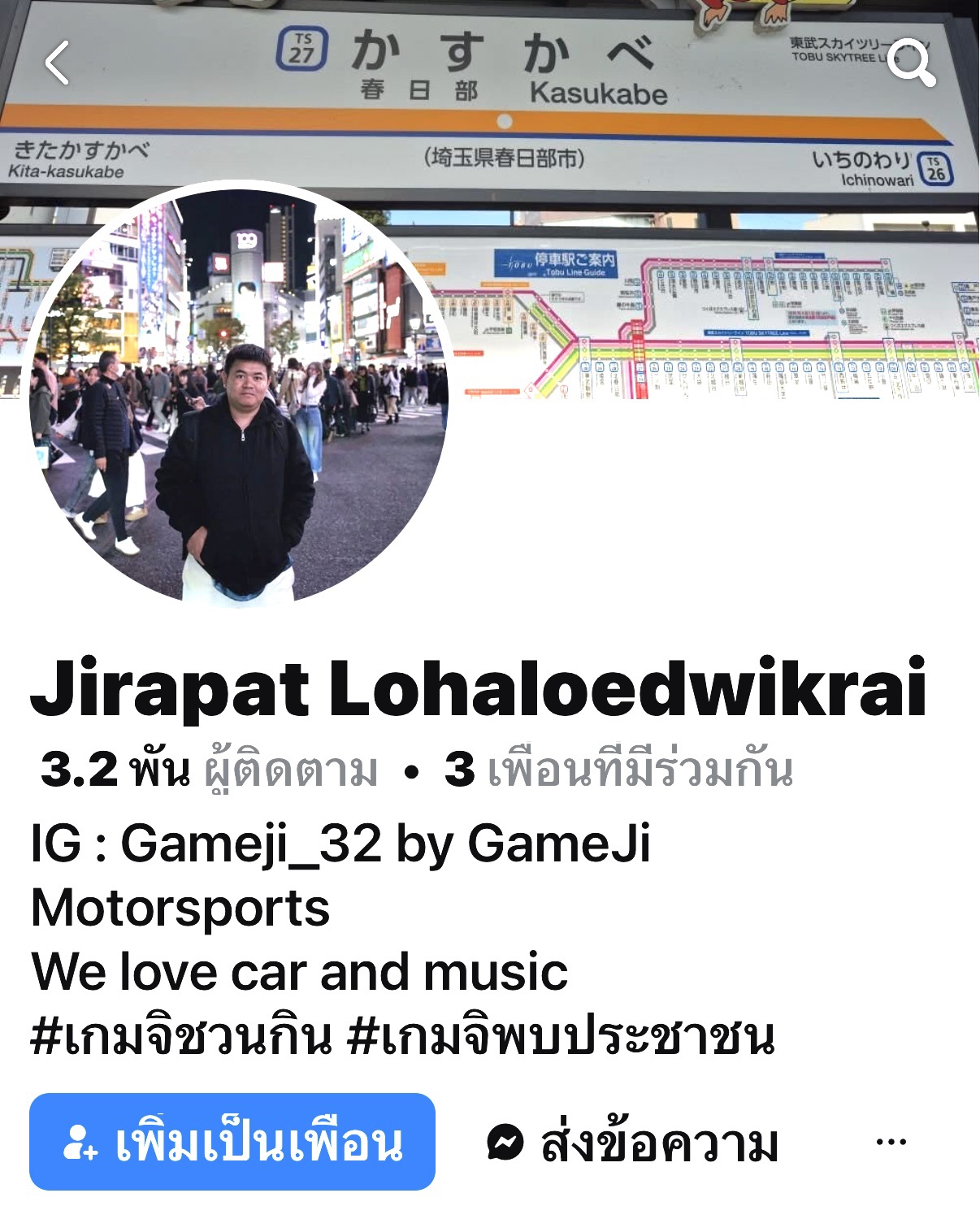Open the search magnifier icon

910,62
